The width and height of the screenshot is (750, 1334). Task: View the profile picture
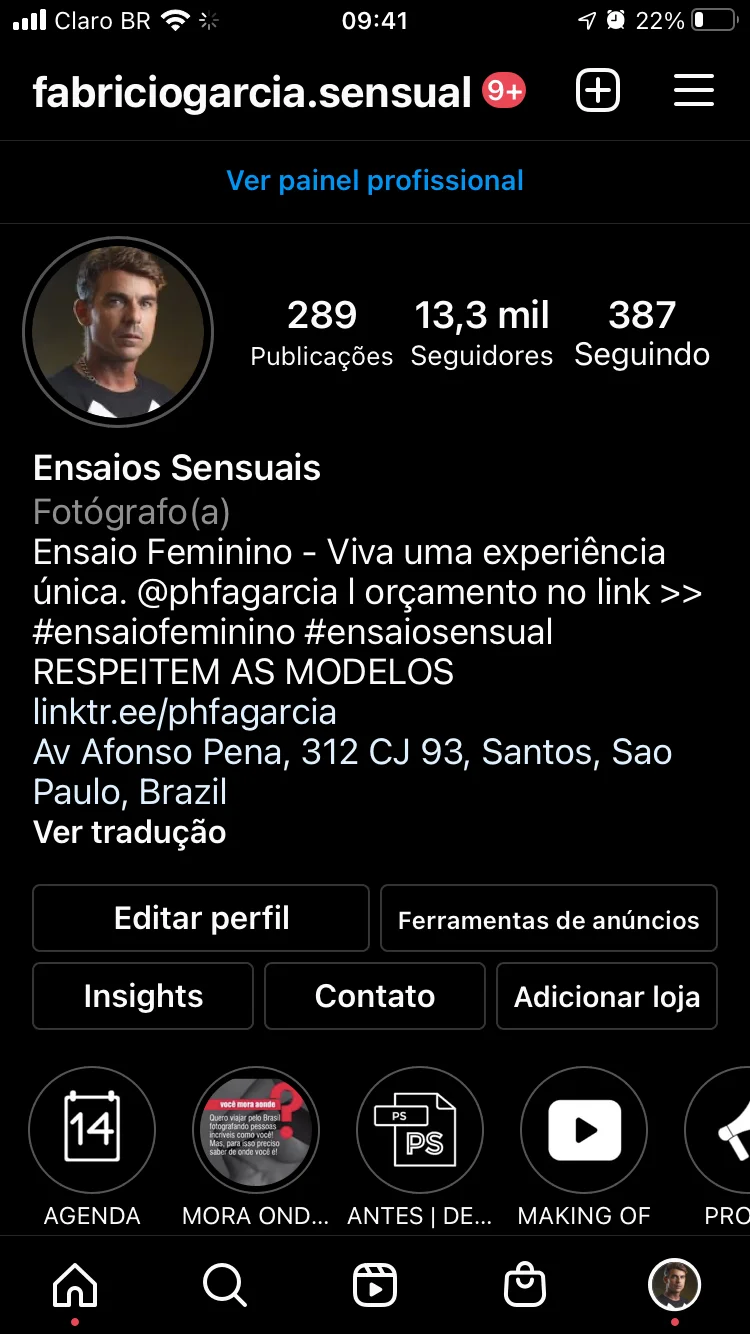(x=118, y=332)
